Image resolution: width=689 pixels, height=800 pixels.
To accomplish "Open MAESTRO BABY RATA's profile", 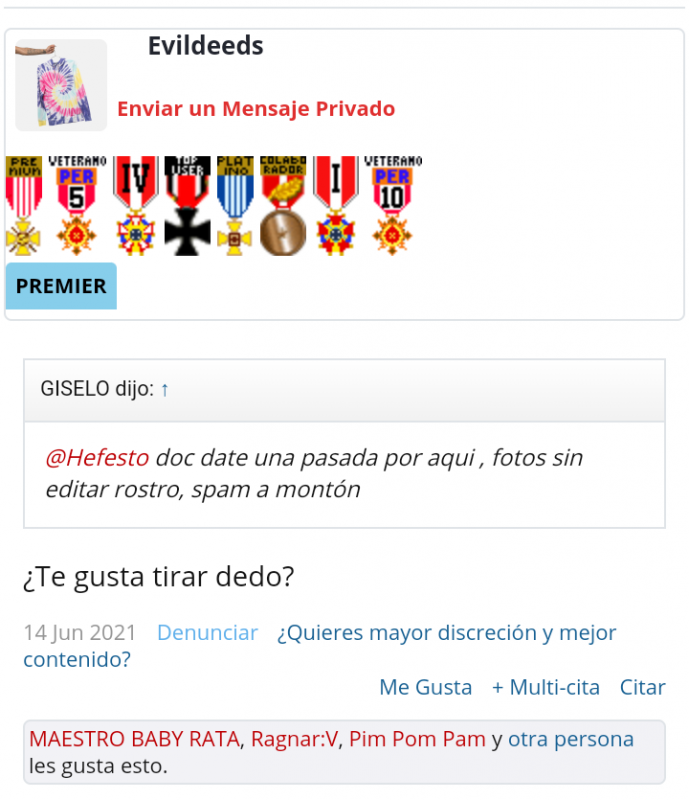I will pos(134,740).
